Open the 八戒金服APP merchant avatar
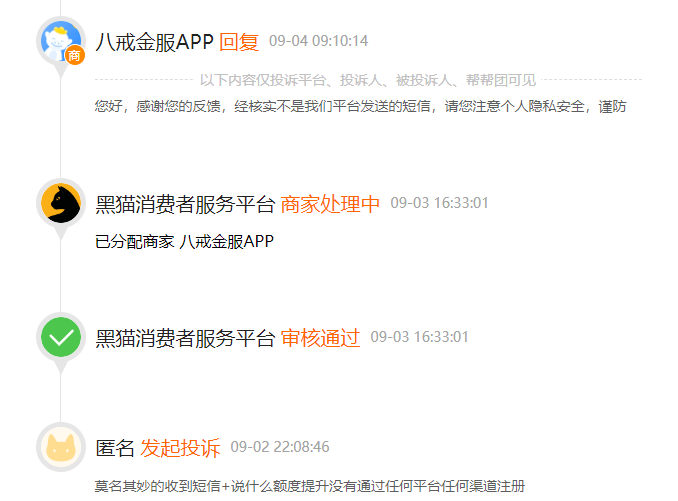678x501 pixels. 62,40
